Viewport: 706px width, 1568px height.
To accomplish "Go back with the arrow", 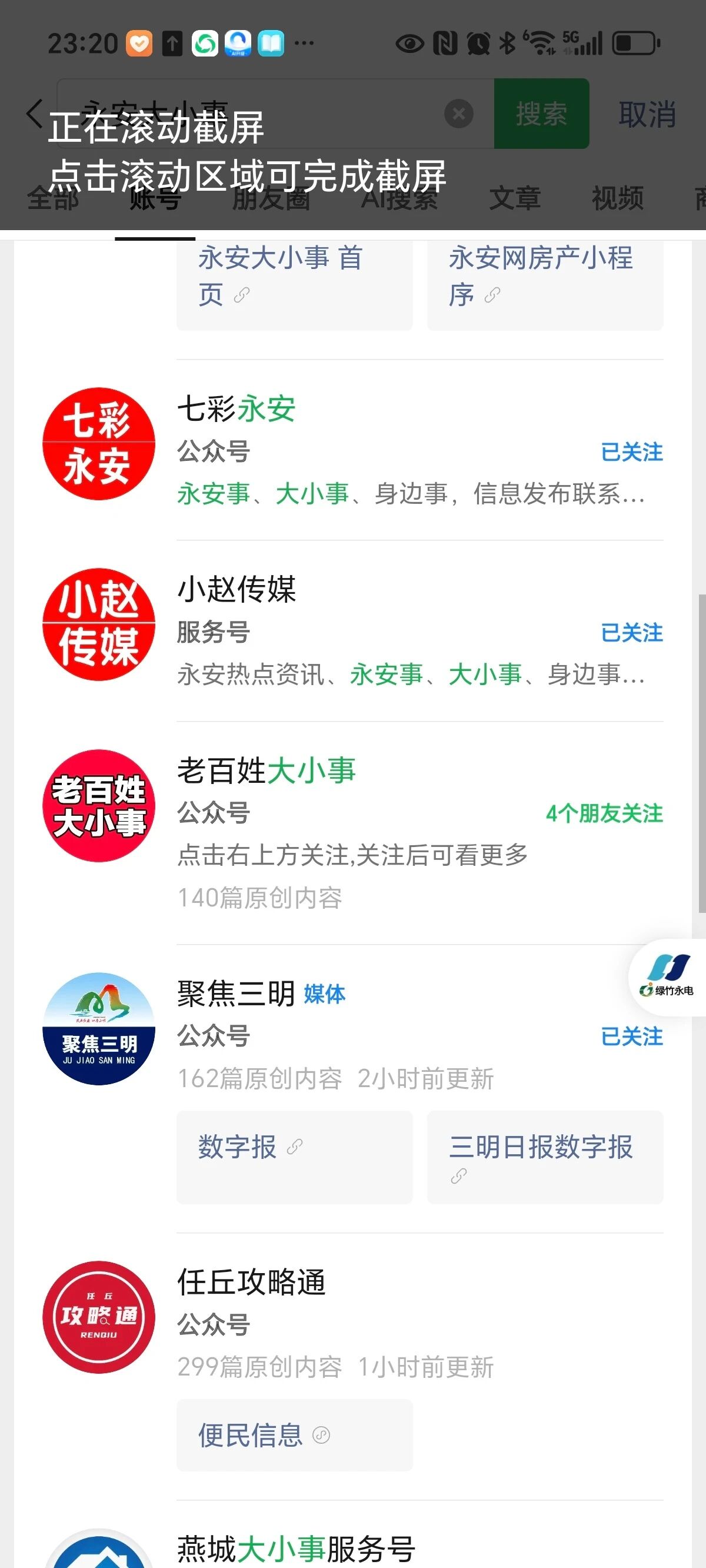I will 35,113.
